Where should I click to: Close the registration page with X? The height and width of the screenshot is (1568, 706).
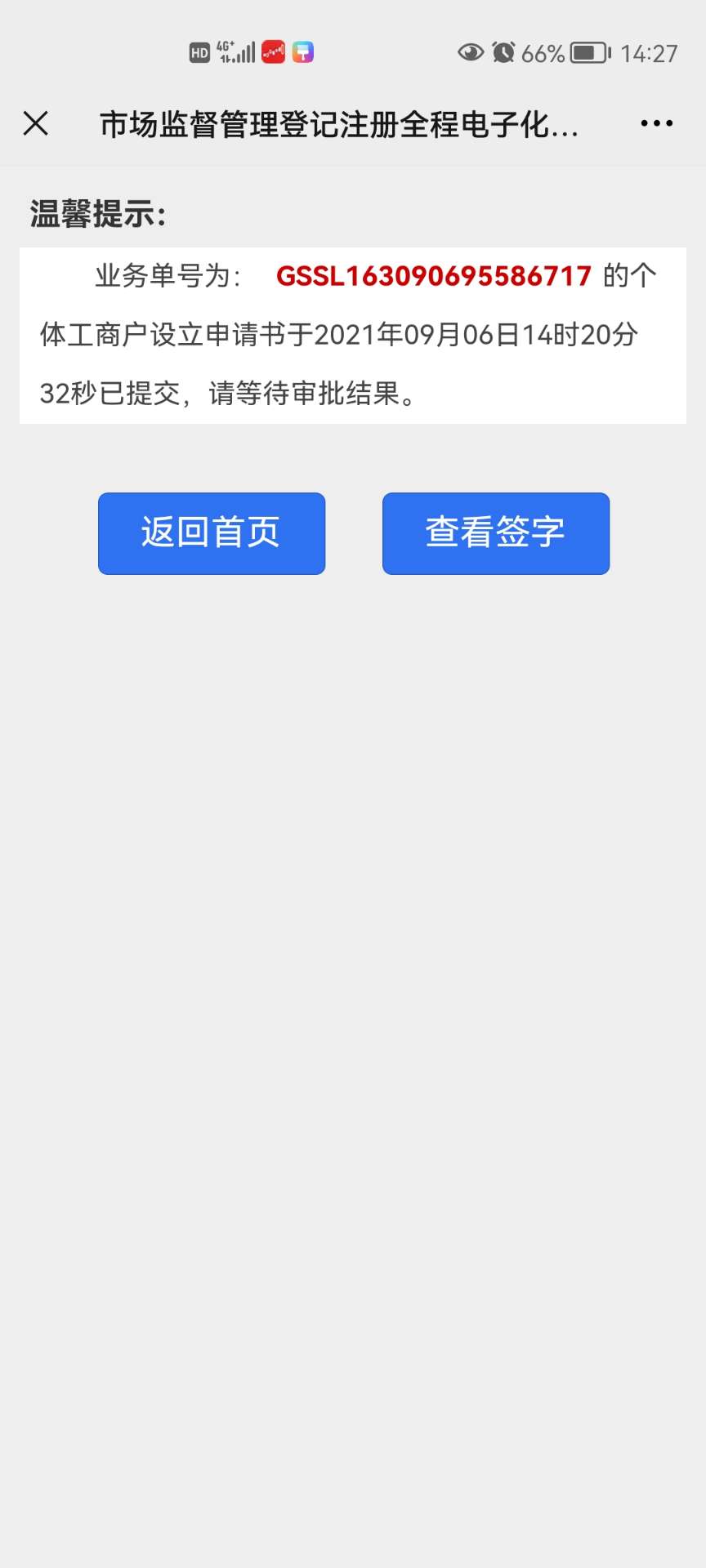(36, 123)
